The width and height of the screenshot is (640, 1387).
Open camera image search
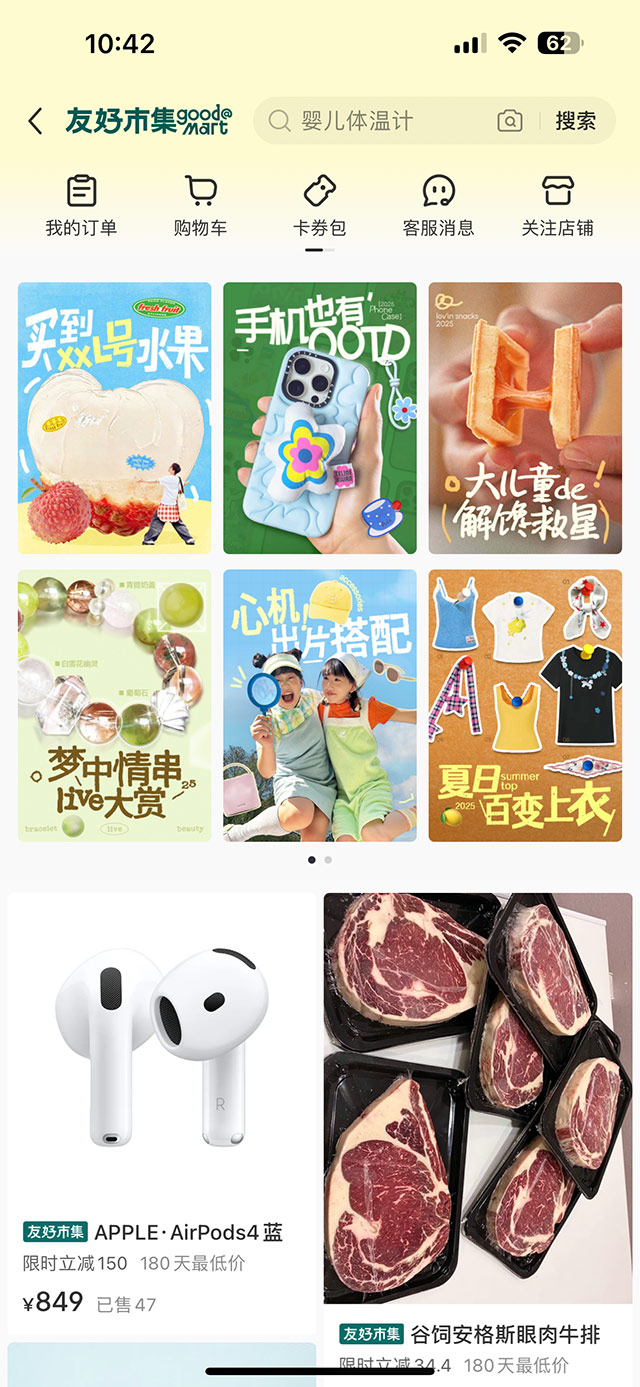[510, 122]
